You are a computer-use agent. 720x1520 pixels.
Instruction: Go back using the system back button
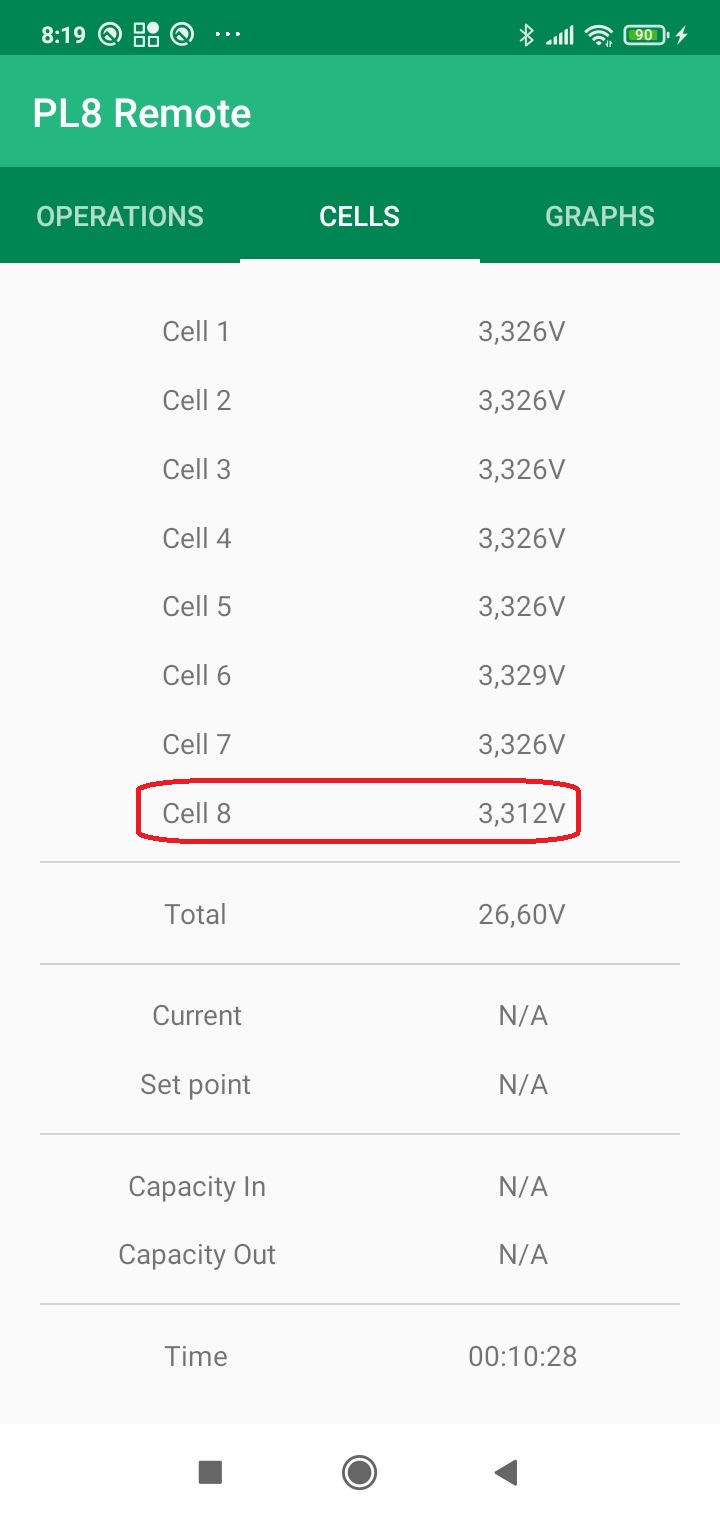tap(506, 1472)
